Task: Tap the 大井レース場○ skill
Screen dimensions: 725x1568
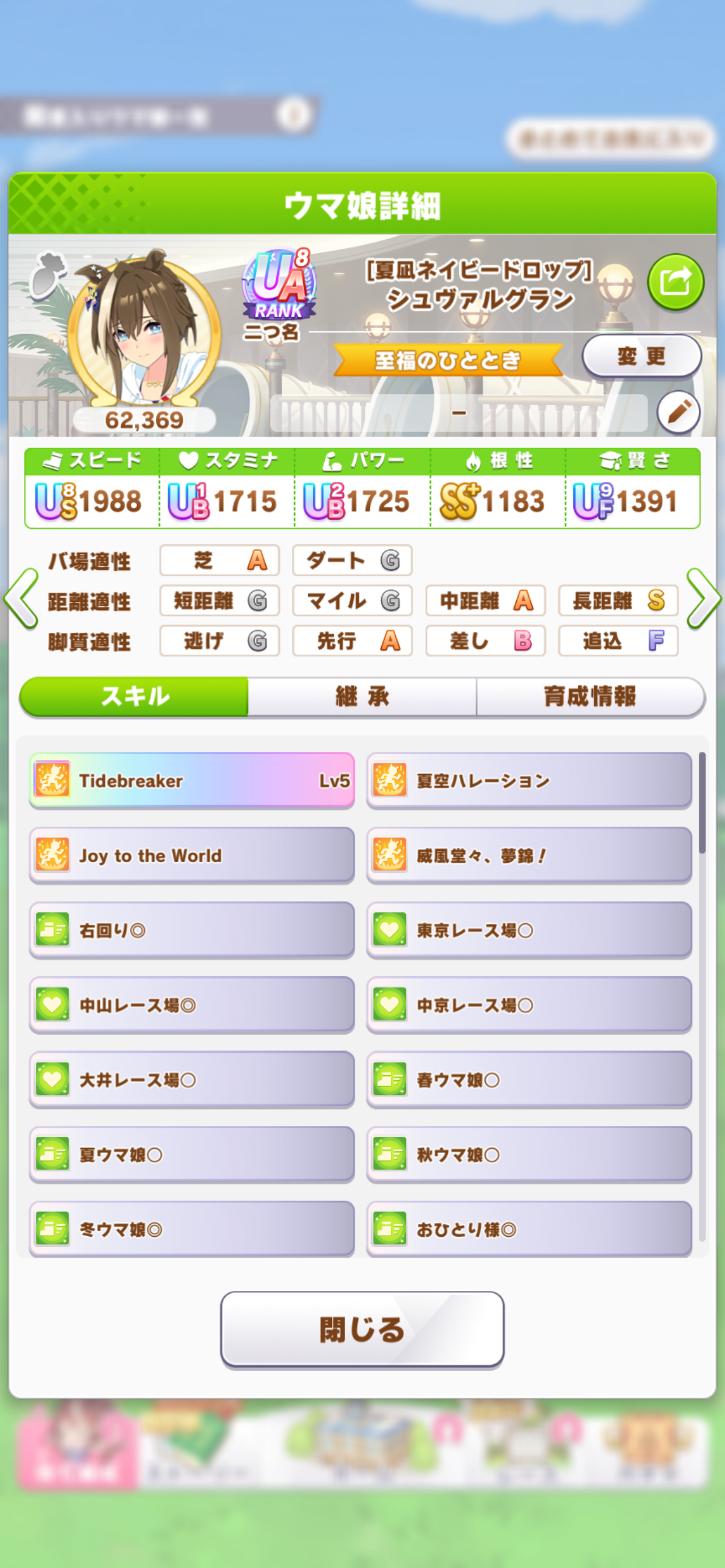Action: [191, 1080]
